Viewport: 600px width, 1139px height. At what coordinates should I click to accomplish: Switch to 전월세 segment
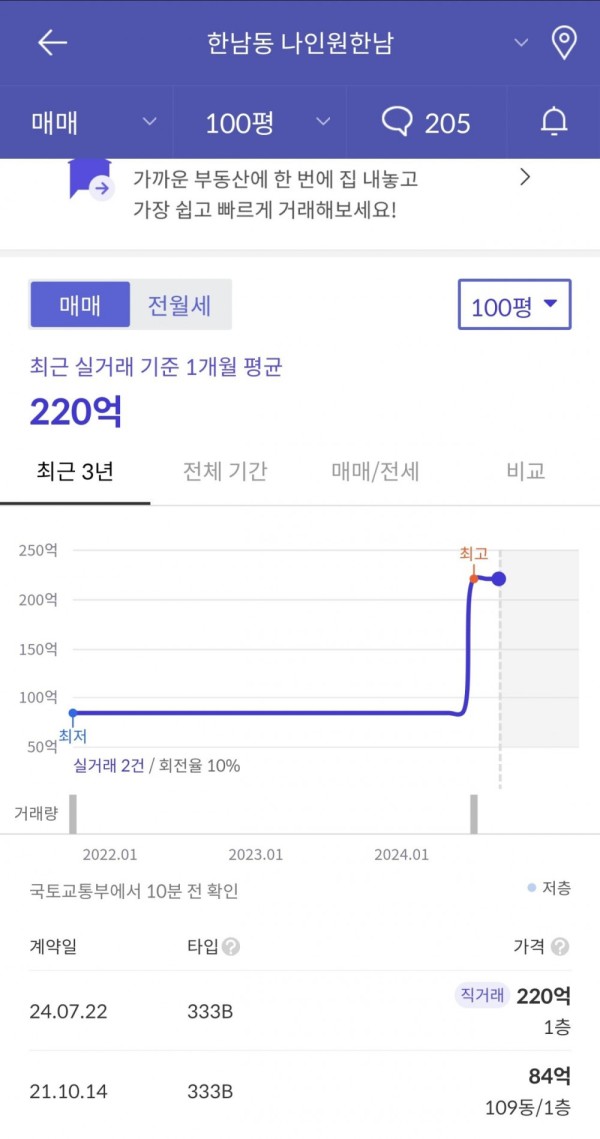tap(179, 305)
